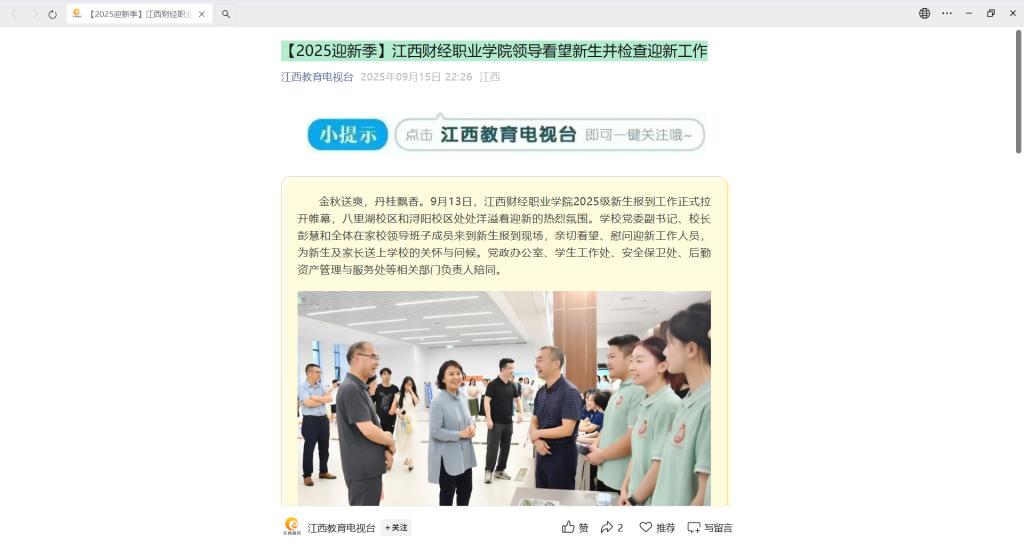Close the 2025迎新季 article tab
This screenshot has width=1024, height=549.
202,14
